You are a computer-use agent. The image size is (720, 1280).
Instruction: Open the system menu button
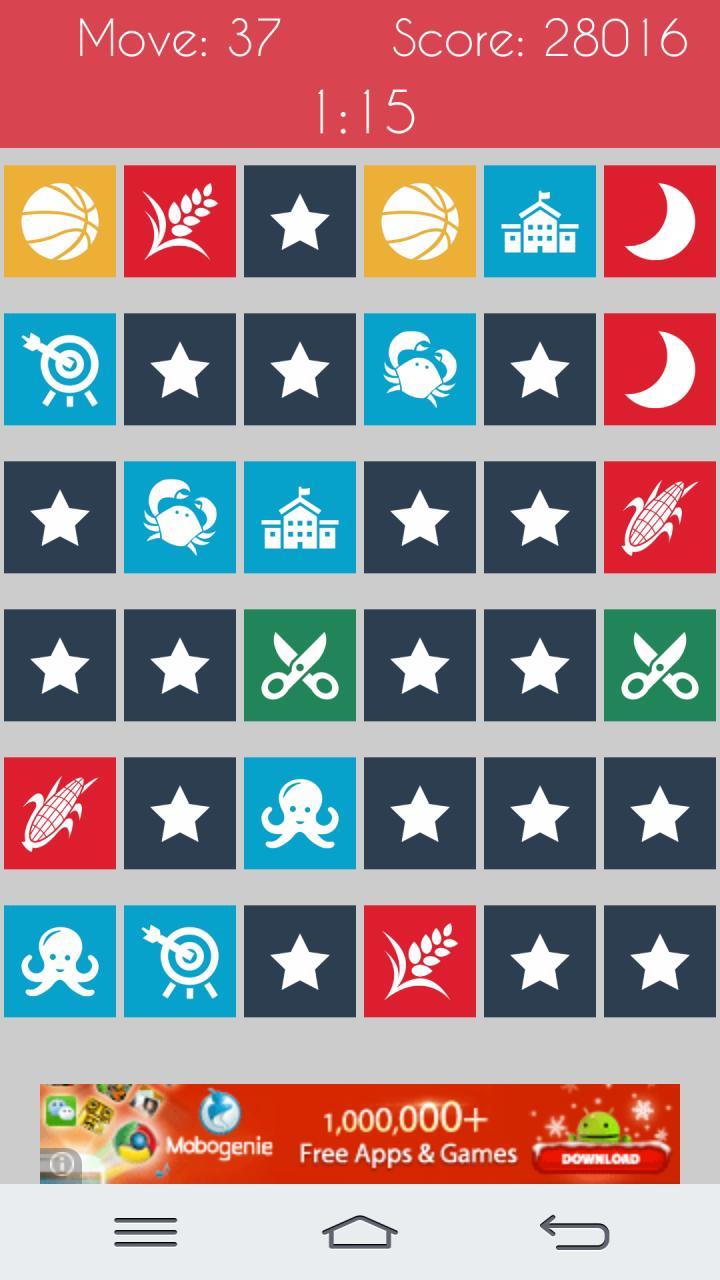coord(145,1232)
